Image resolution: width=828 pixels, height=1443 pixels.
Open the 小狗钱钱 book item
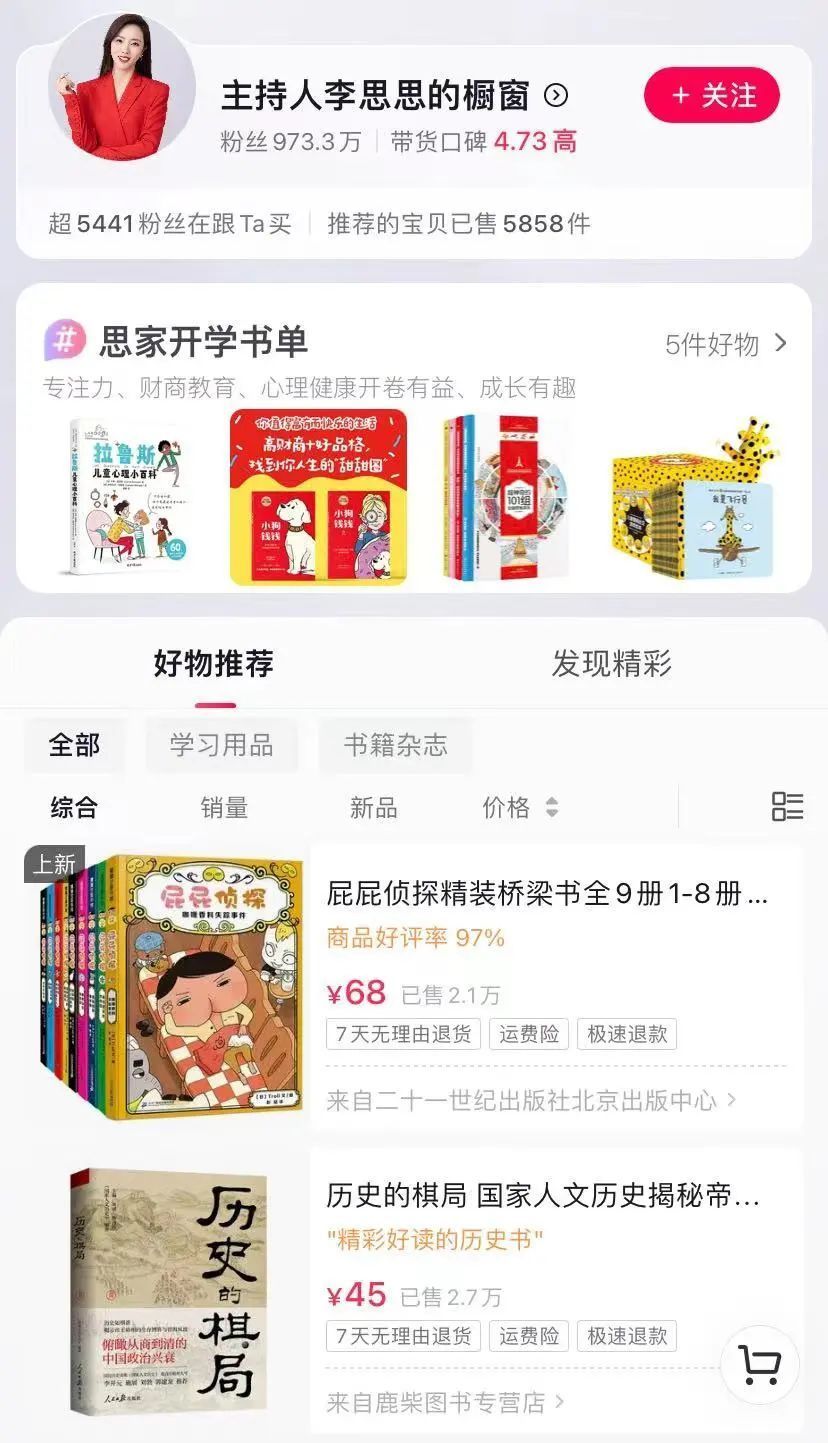[318, 497]
